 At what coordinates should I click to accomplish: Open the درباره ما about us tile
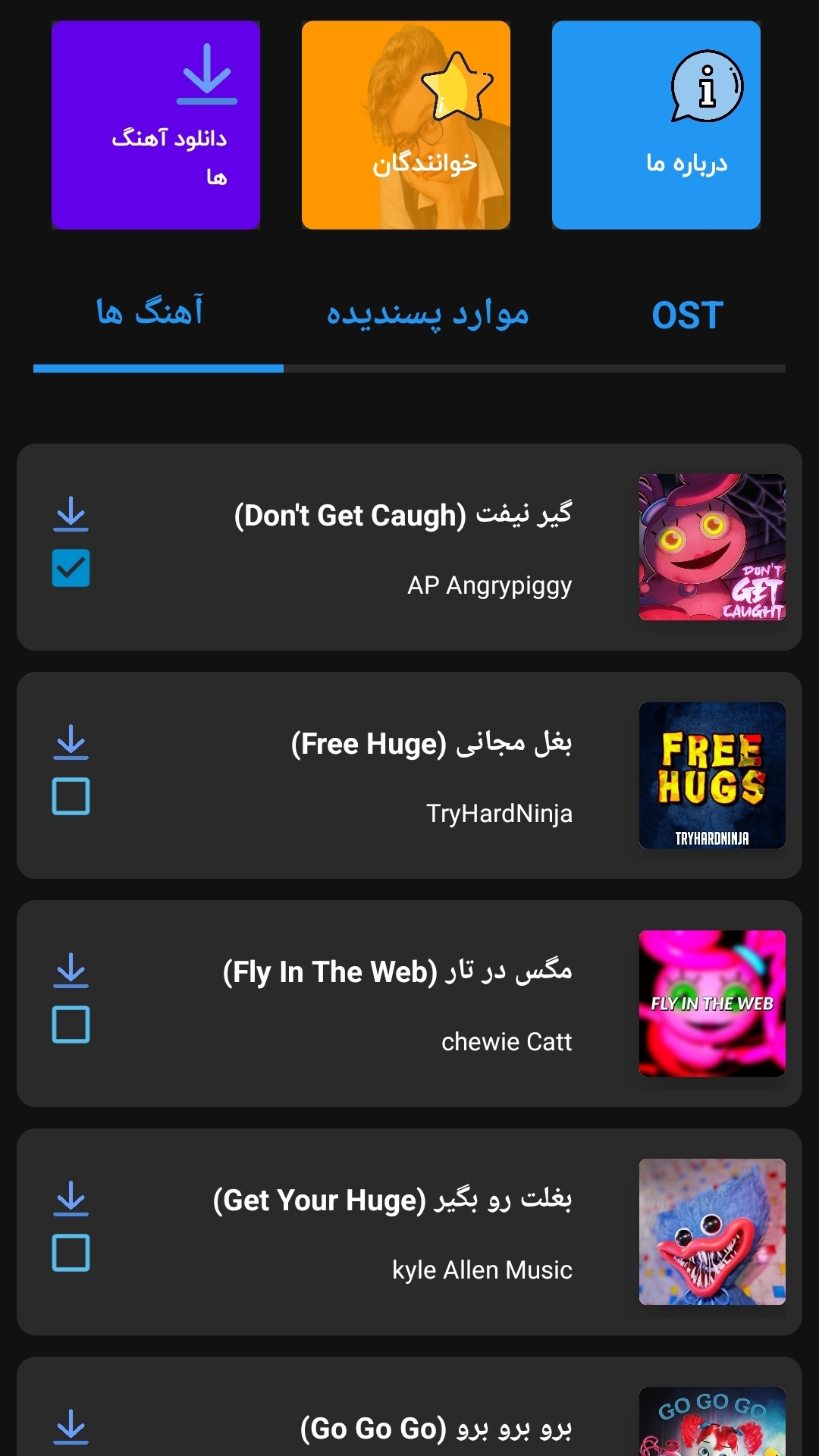pyautogui.click(x=656, y=125)
